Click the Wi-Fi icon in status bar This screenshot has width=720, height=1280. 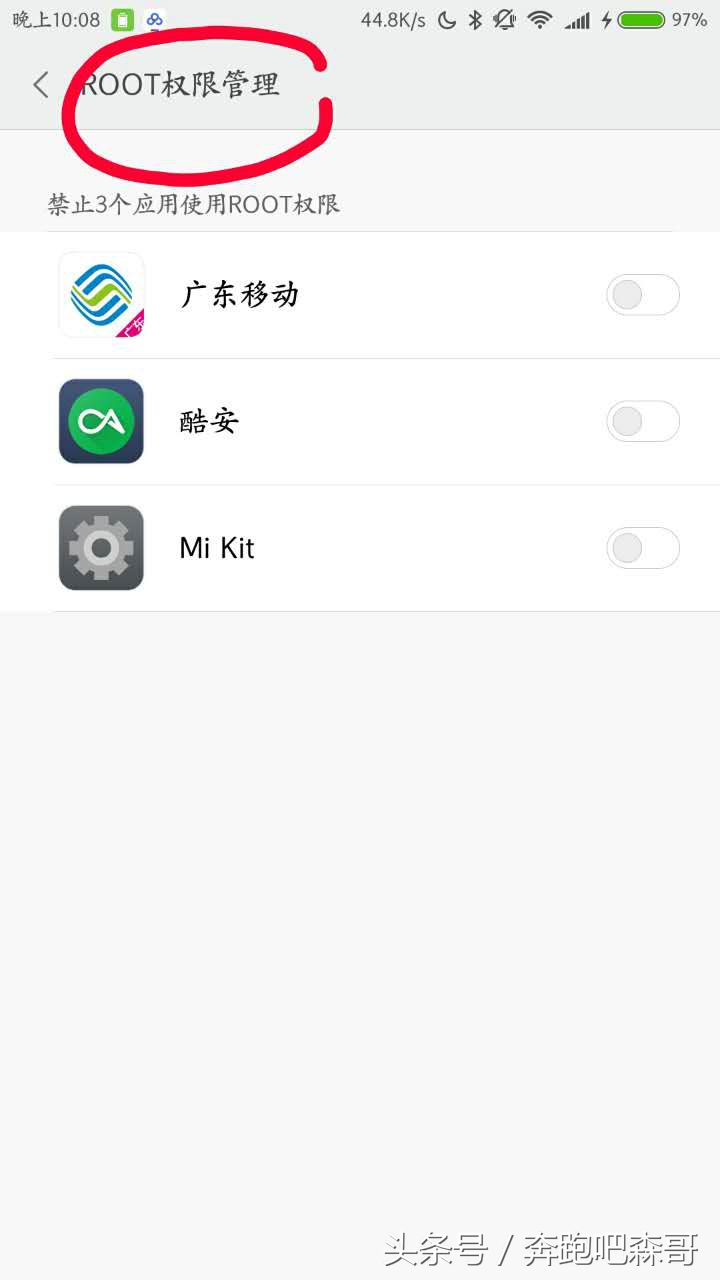coord(540,18)
